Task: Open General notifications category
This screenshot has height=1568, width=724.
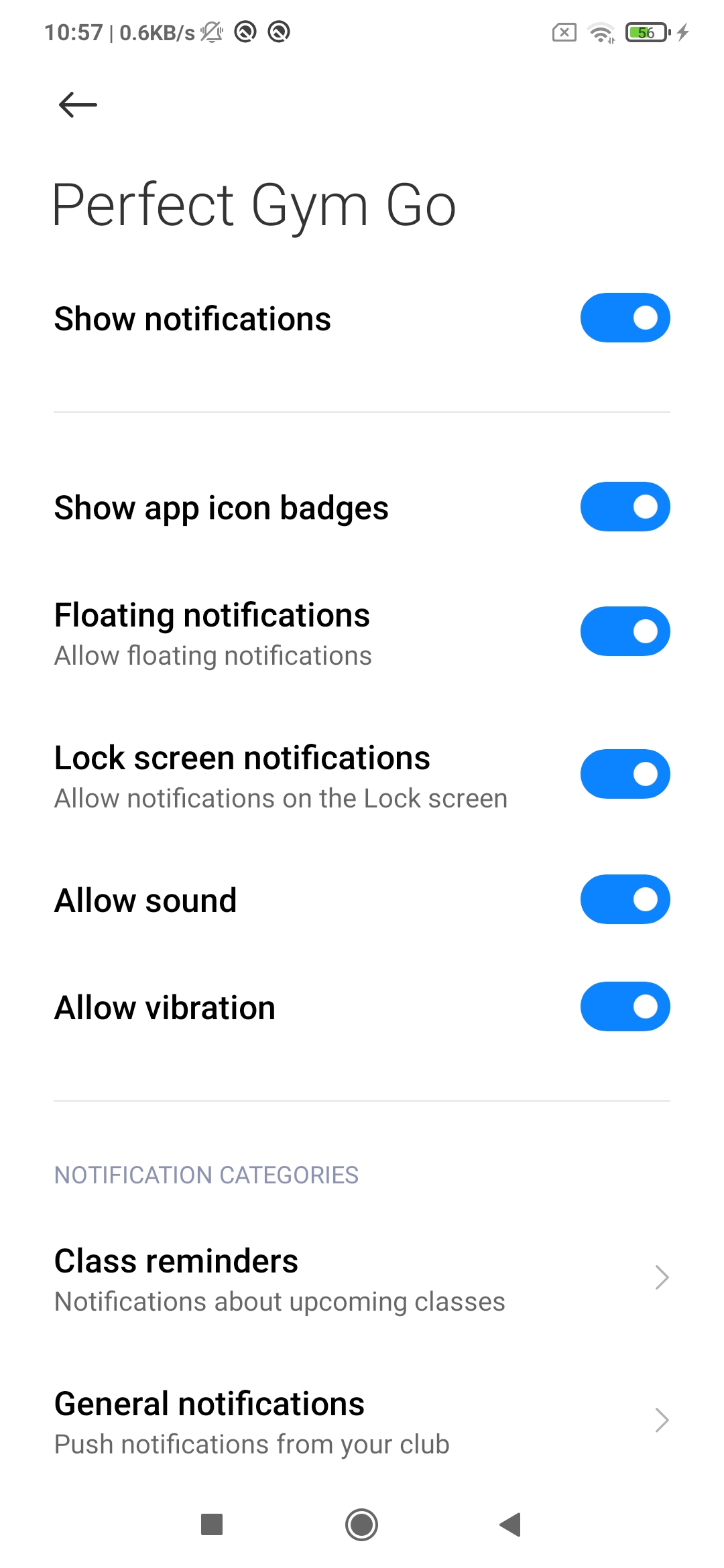Action: point(362,1421)
